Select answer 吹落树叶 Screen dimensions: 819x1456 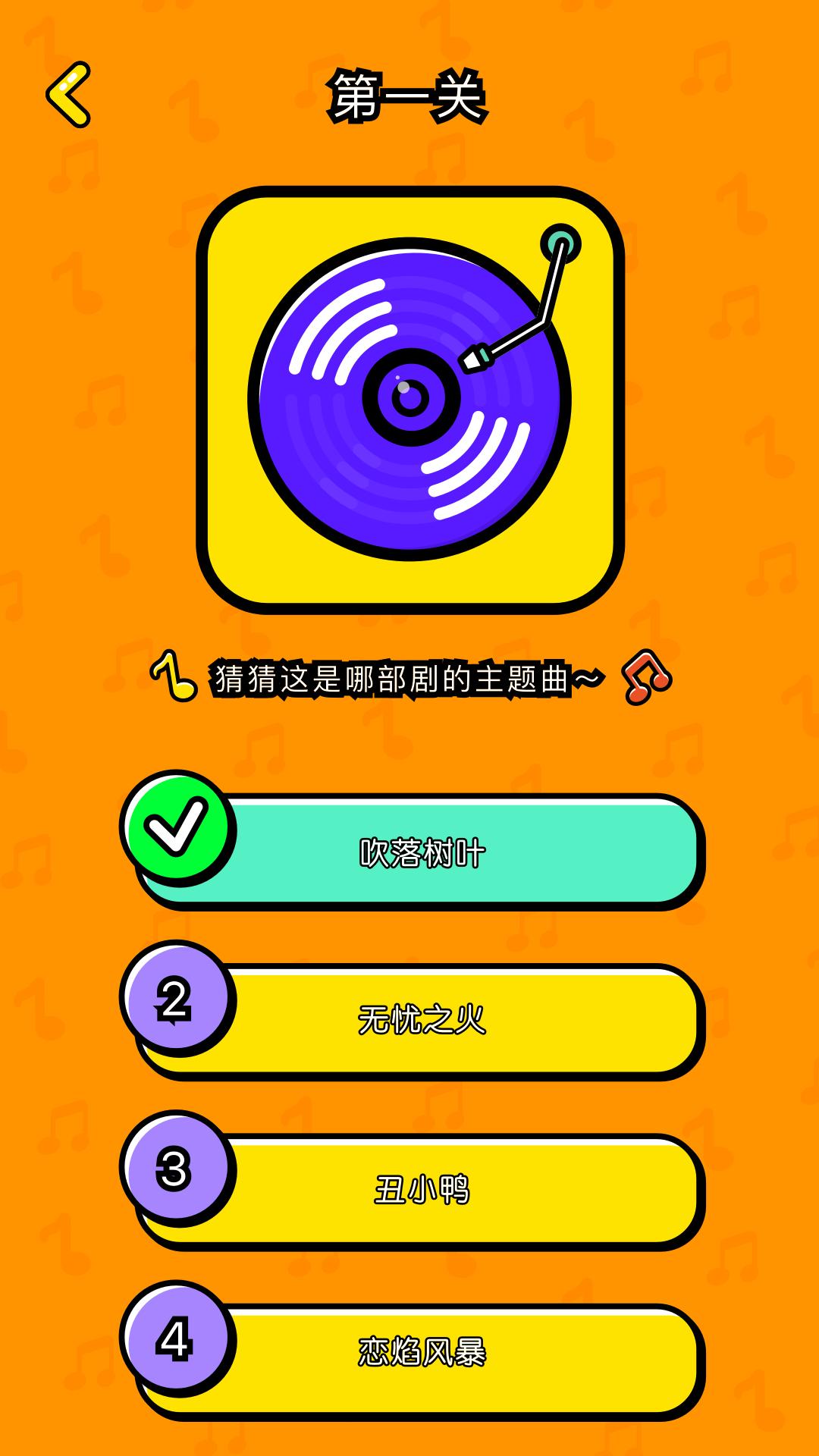(421, 853)
